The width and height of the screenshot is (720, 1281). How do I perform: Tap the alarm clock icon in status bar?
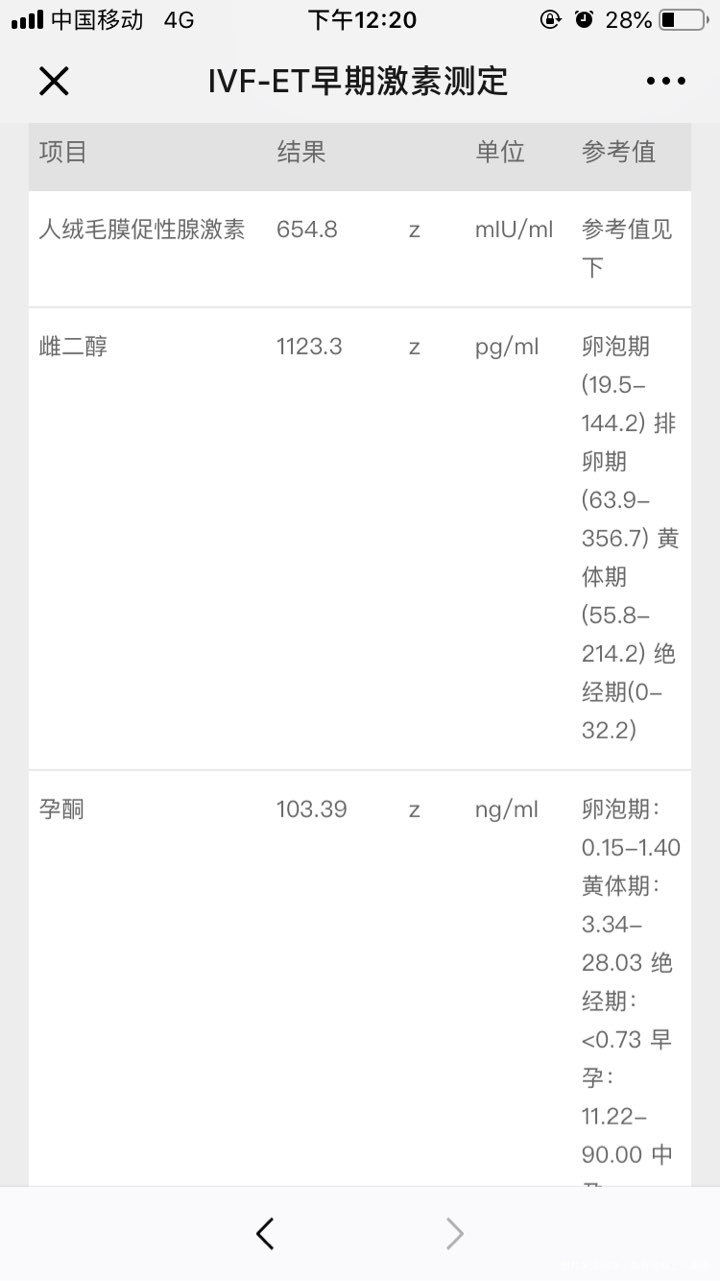(x=584, y=19)
